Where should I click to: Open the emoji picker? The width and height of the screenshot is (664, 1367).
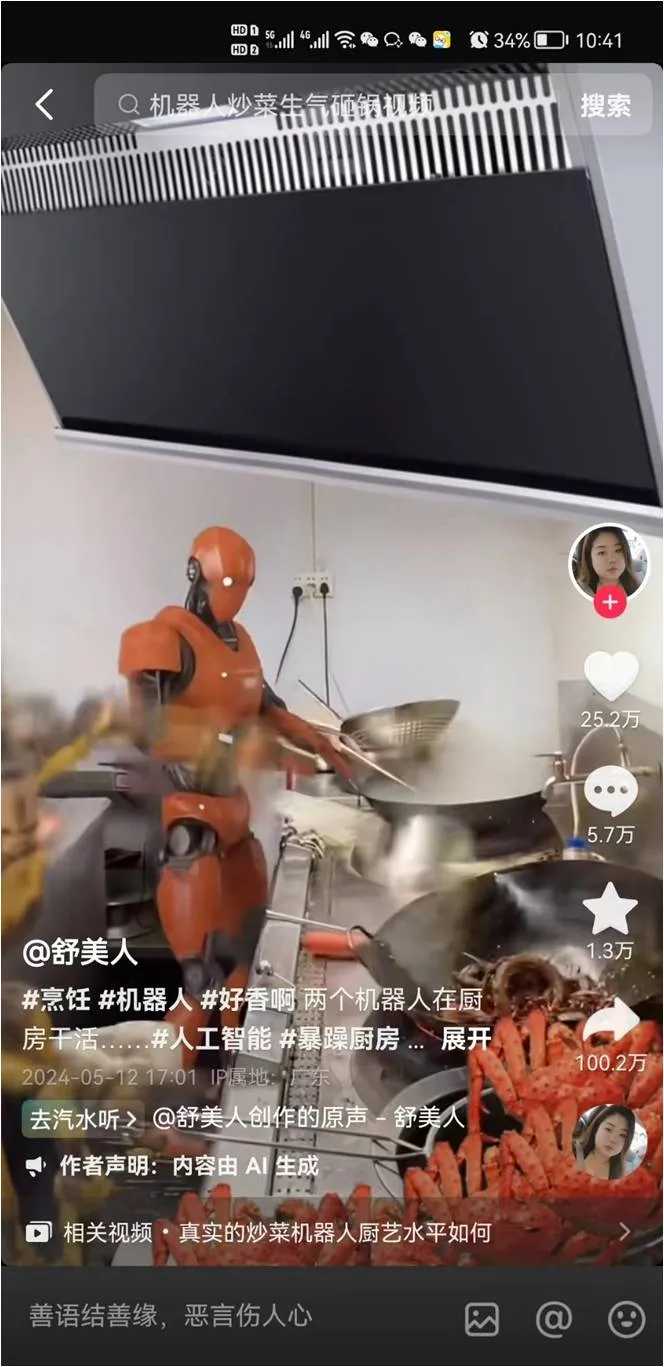coord(626,1319)
